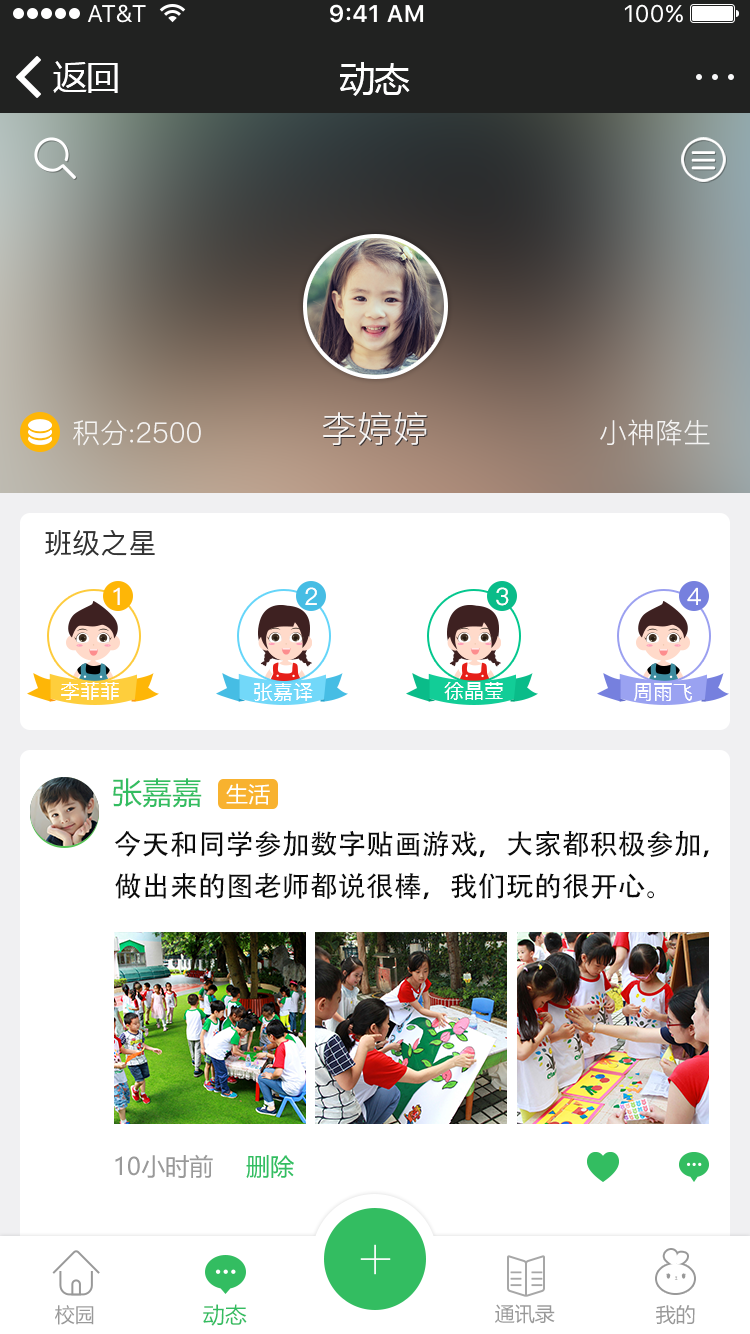
Task: Delete the post via 删除
Action: tap(270, 1167)
